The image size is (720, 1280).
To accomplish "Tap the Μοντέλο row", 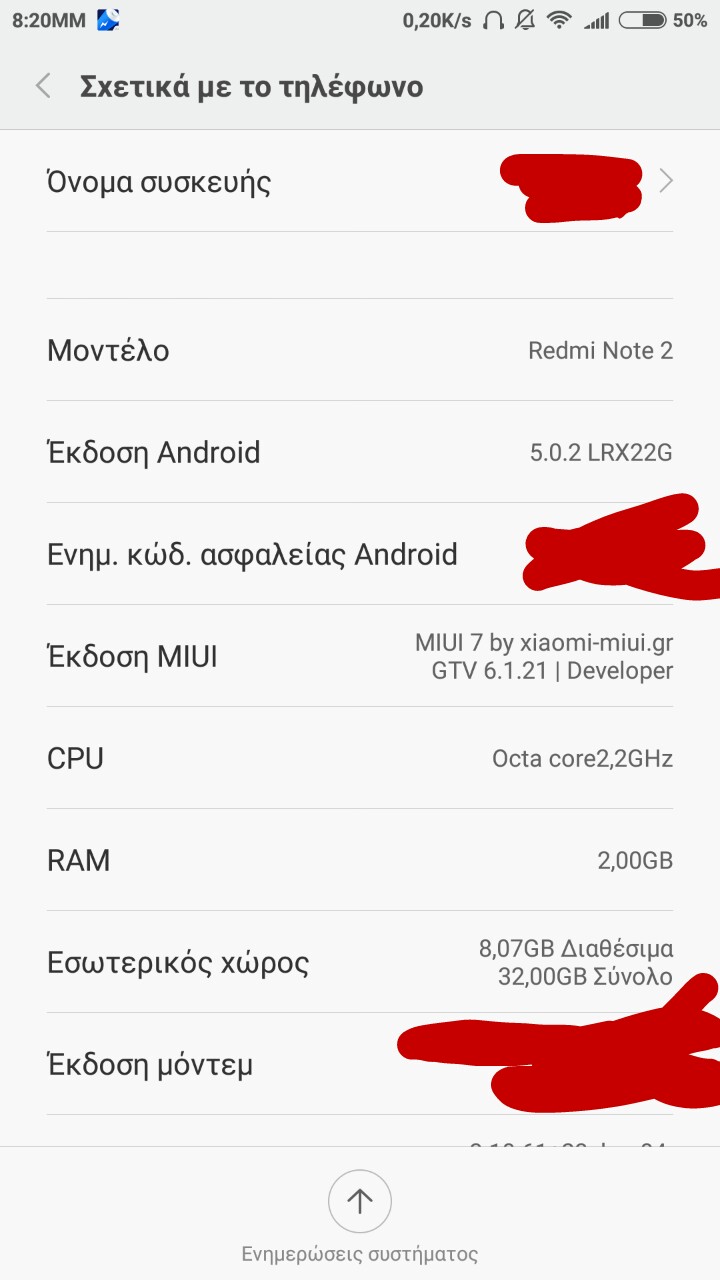I will pos(360,351).
